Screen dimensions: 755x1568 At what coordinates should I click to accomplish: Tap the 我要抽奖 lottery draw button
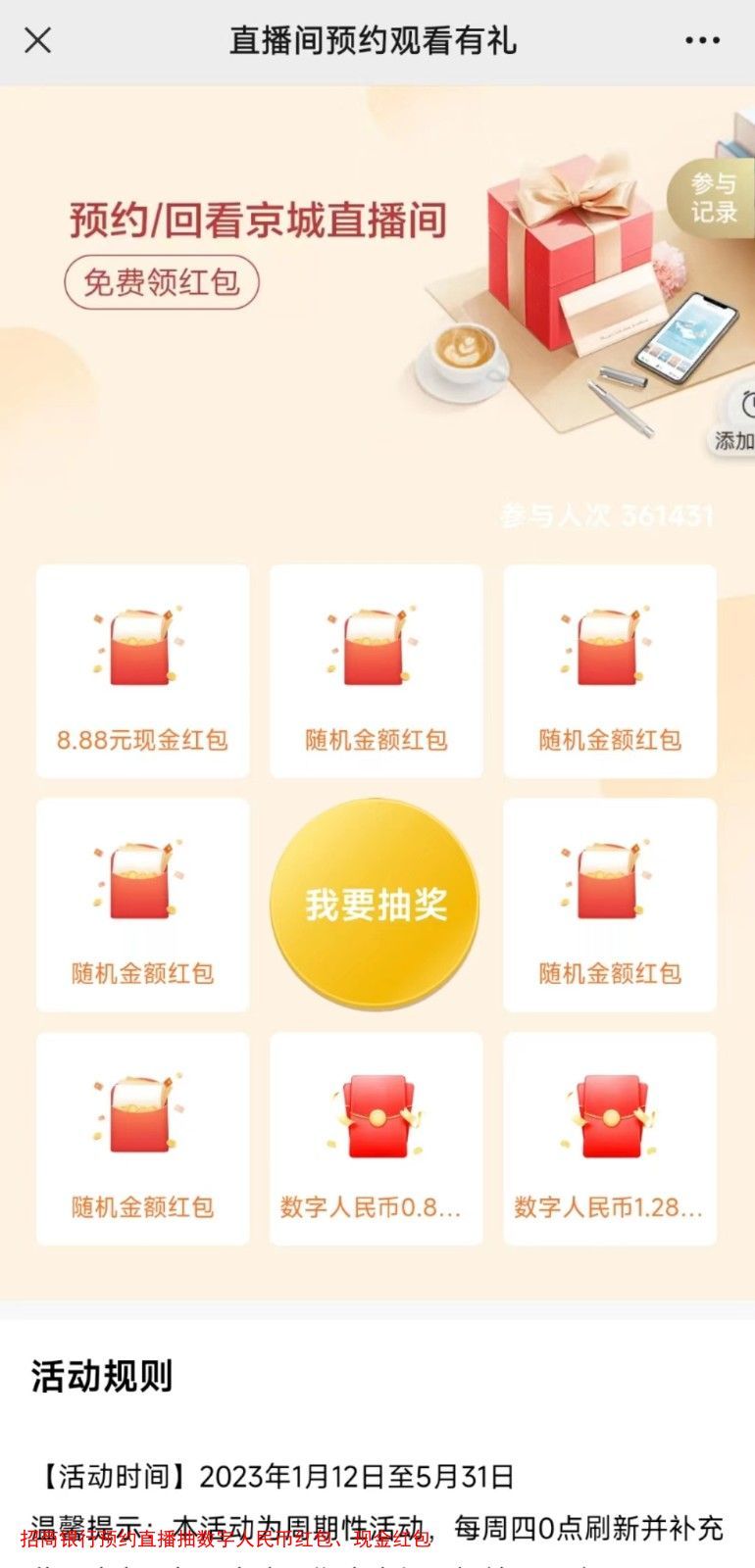point(376,905)
